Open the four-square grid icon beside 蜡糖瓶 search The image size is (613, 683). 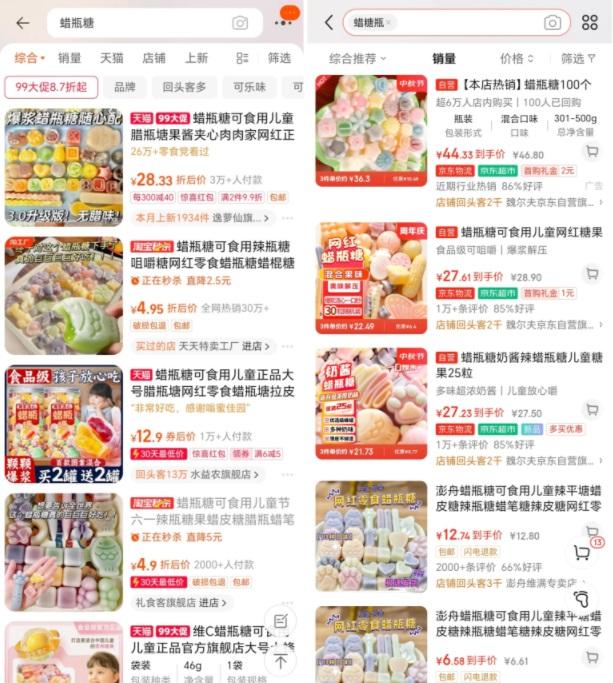(x=589, y=22)
